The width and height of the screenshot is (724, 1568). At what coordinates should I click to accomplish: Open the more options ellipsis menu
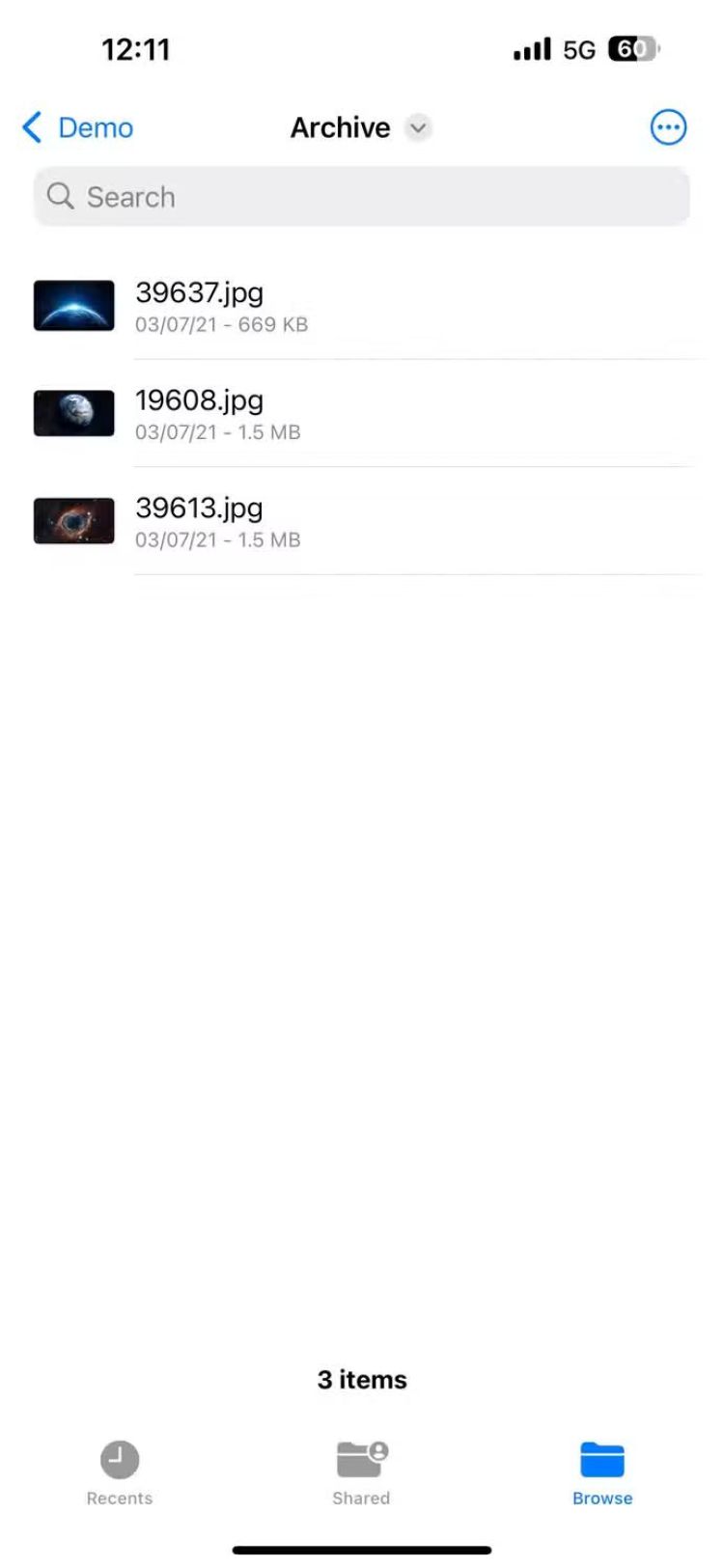tap(668, 127)
